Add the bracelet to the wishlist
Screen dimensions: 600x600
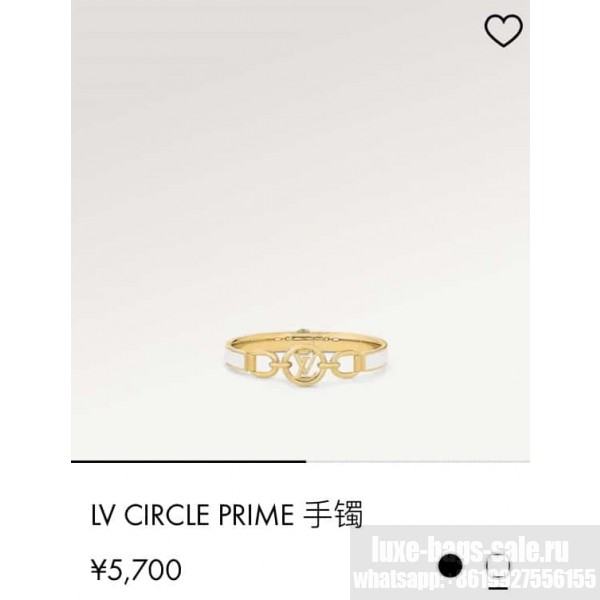pyautogui.click(x=503, y=31)
